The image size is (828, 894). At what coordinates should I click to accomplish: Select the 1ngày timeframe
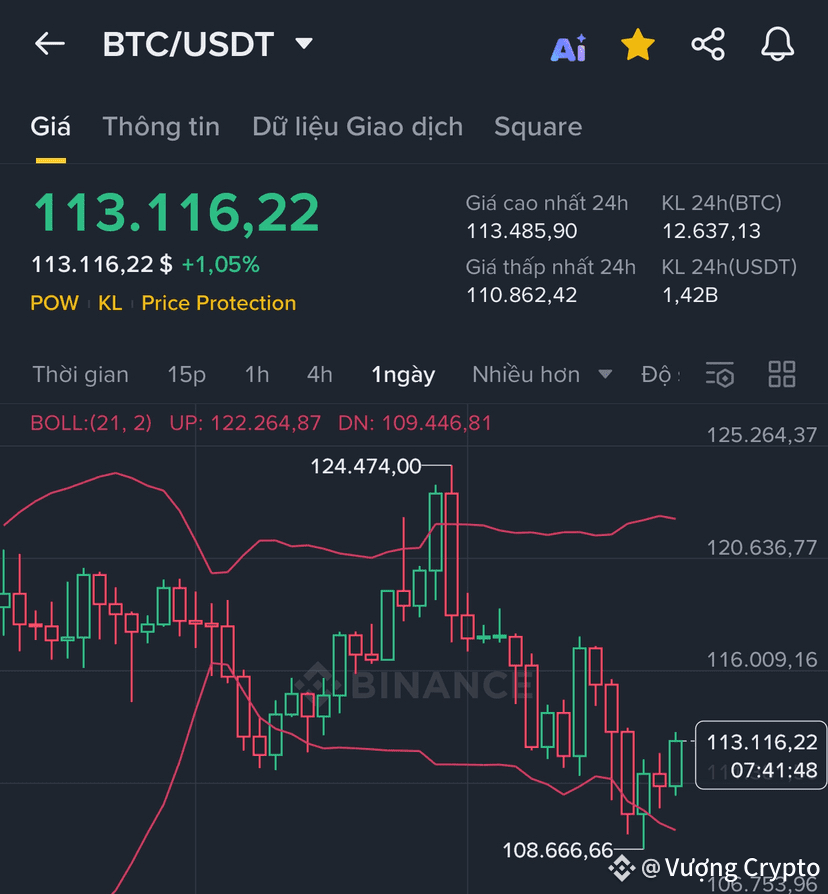click(403, 375)
